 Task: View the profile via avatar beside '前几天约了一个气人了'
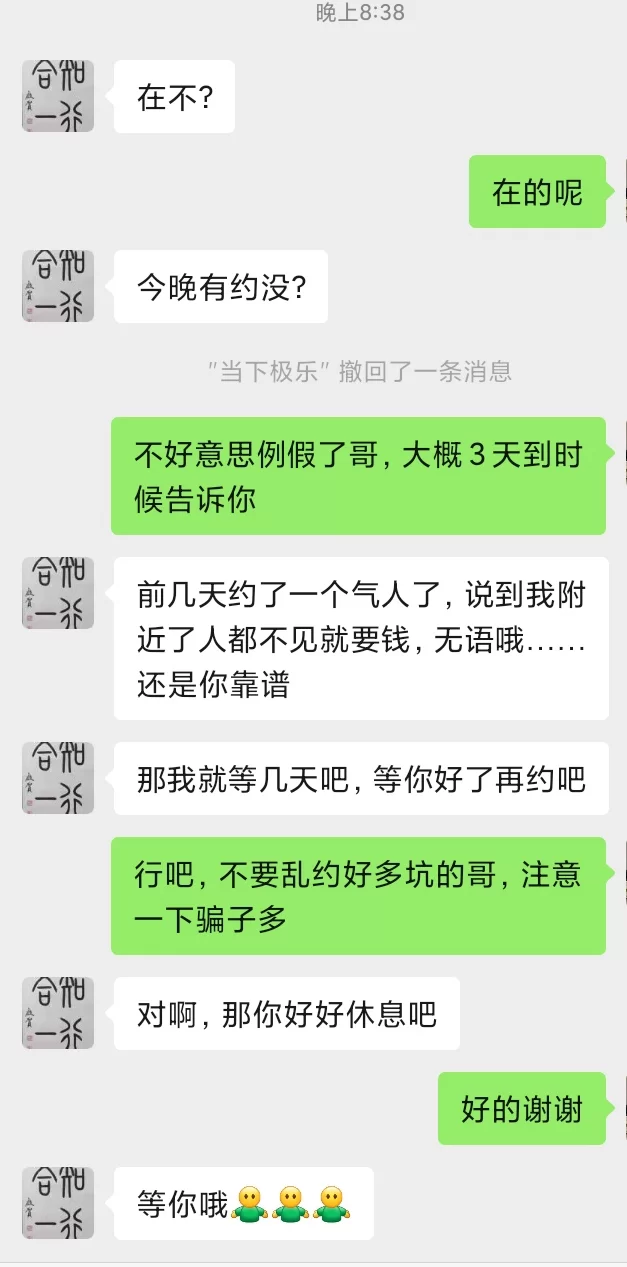[58, 593]
